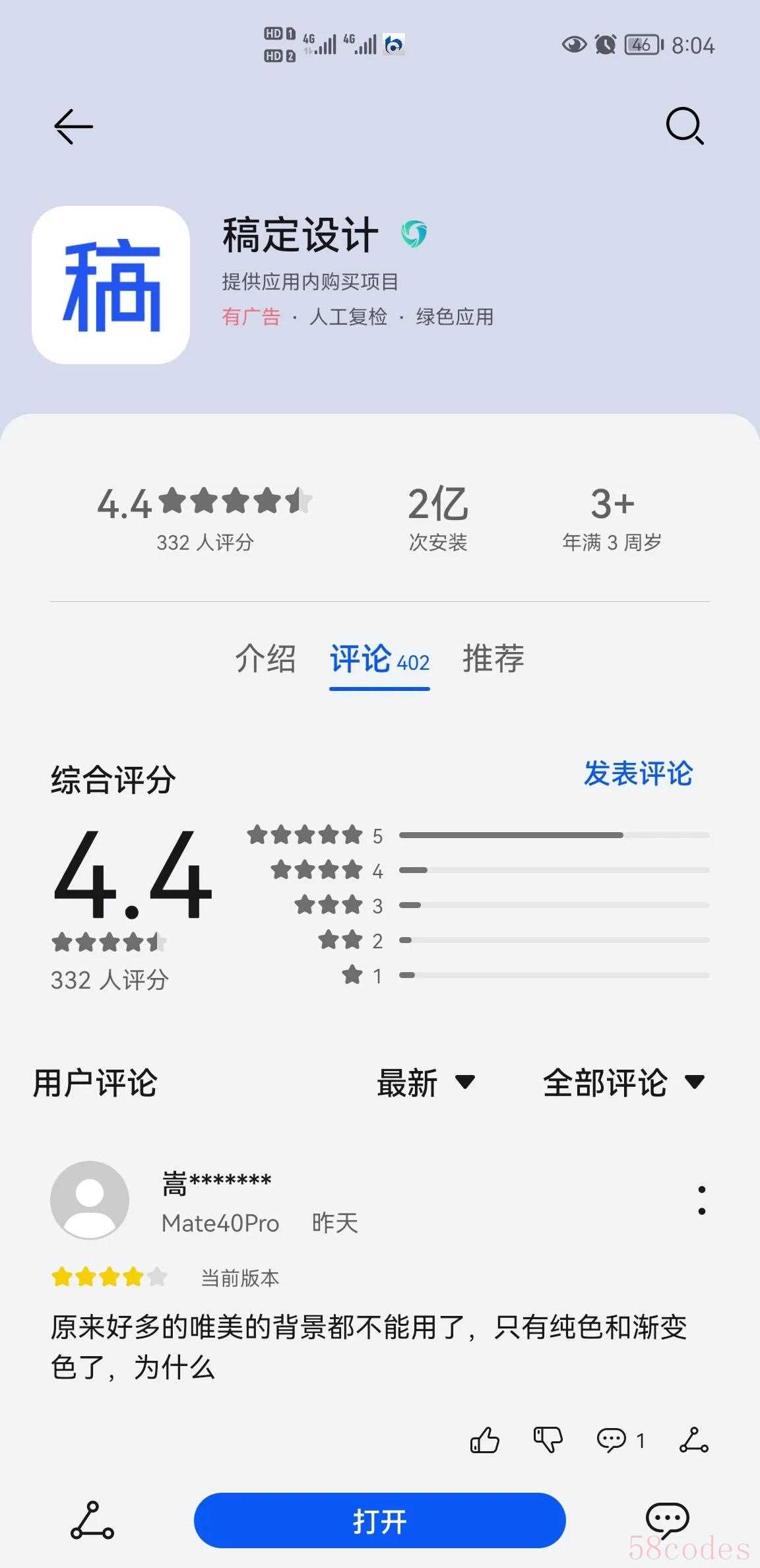This screenshot has height=1568, width=760.
Task: Dislike the Mate40Pro user's review
Action: click(548, 1440)
